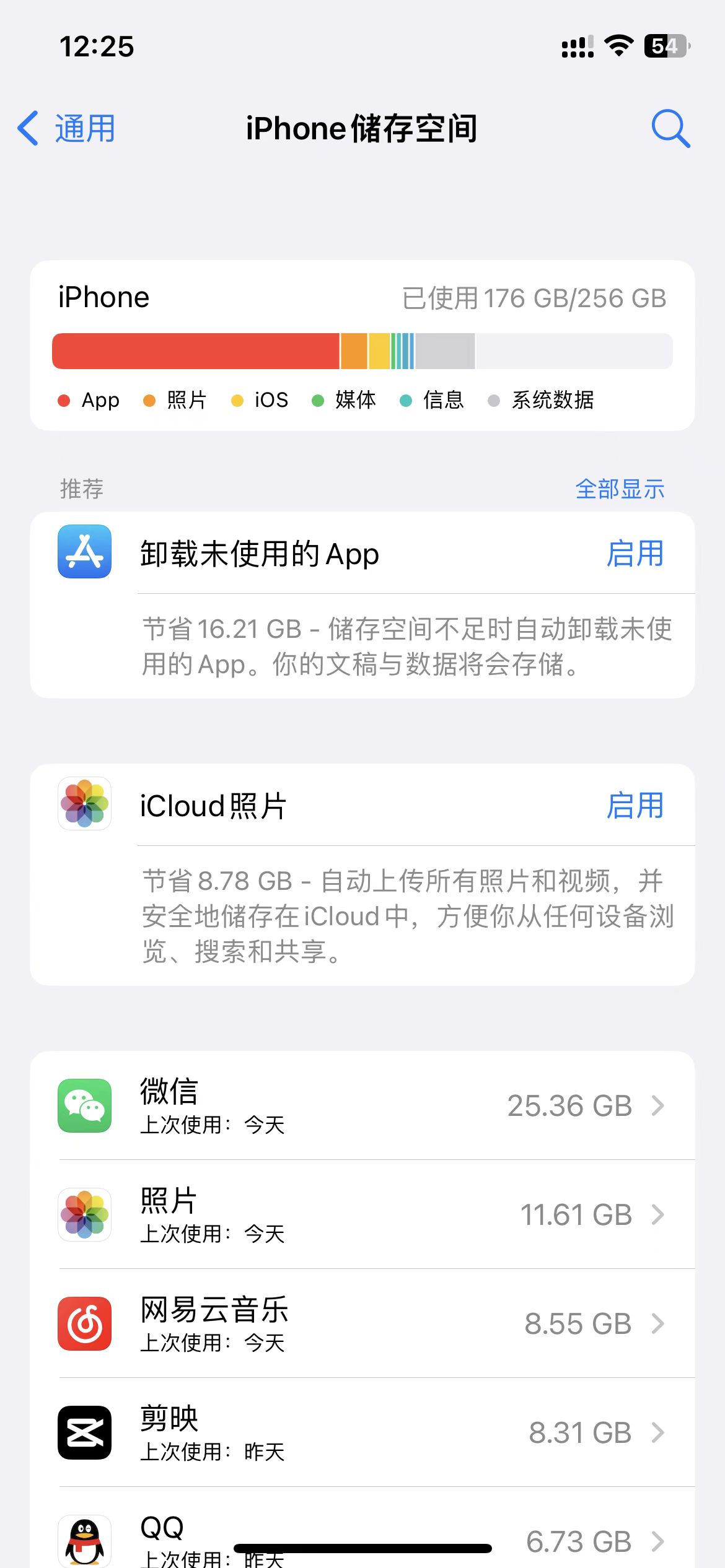This screenshot has height=1568, width=725.
Task: Tap the colored storage usage bar
Action: (x=362, y=350)
